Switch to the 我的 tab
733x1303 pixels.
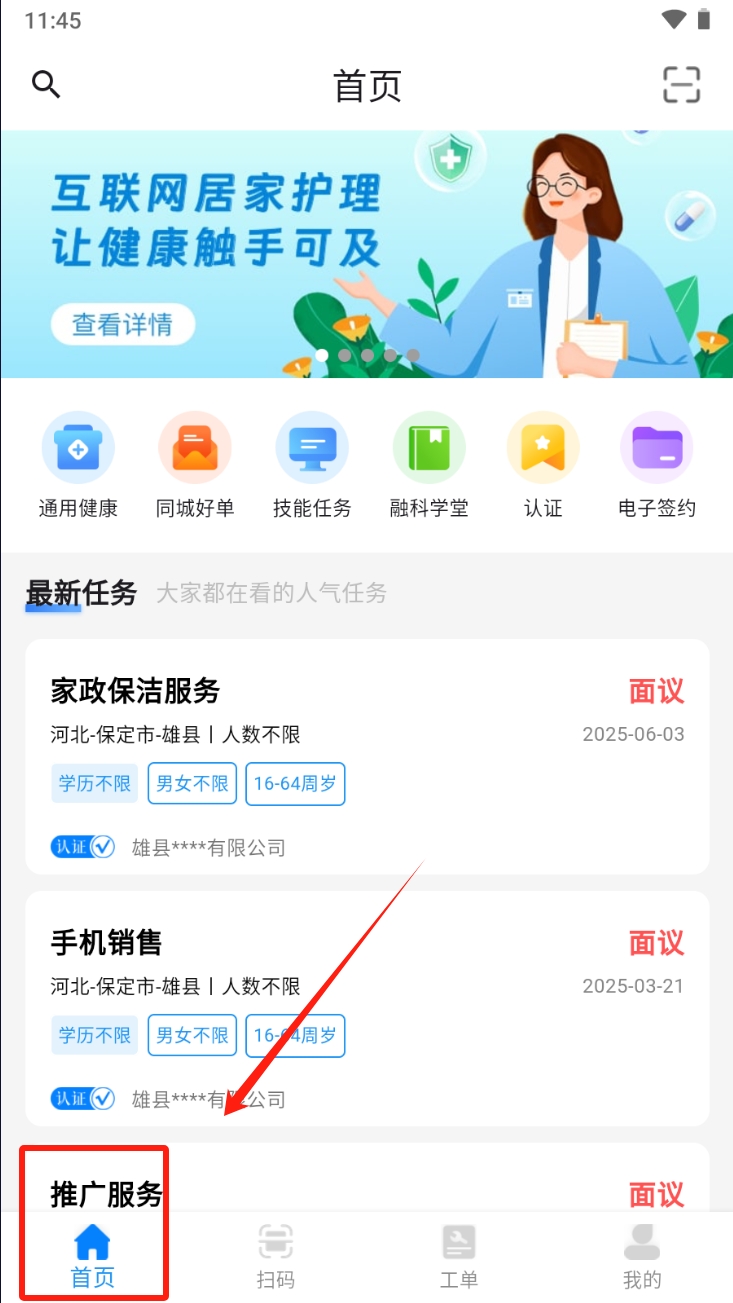(642, 1256)
